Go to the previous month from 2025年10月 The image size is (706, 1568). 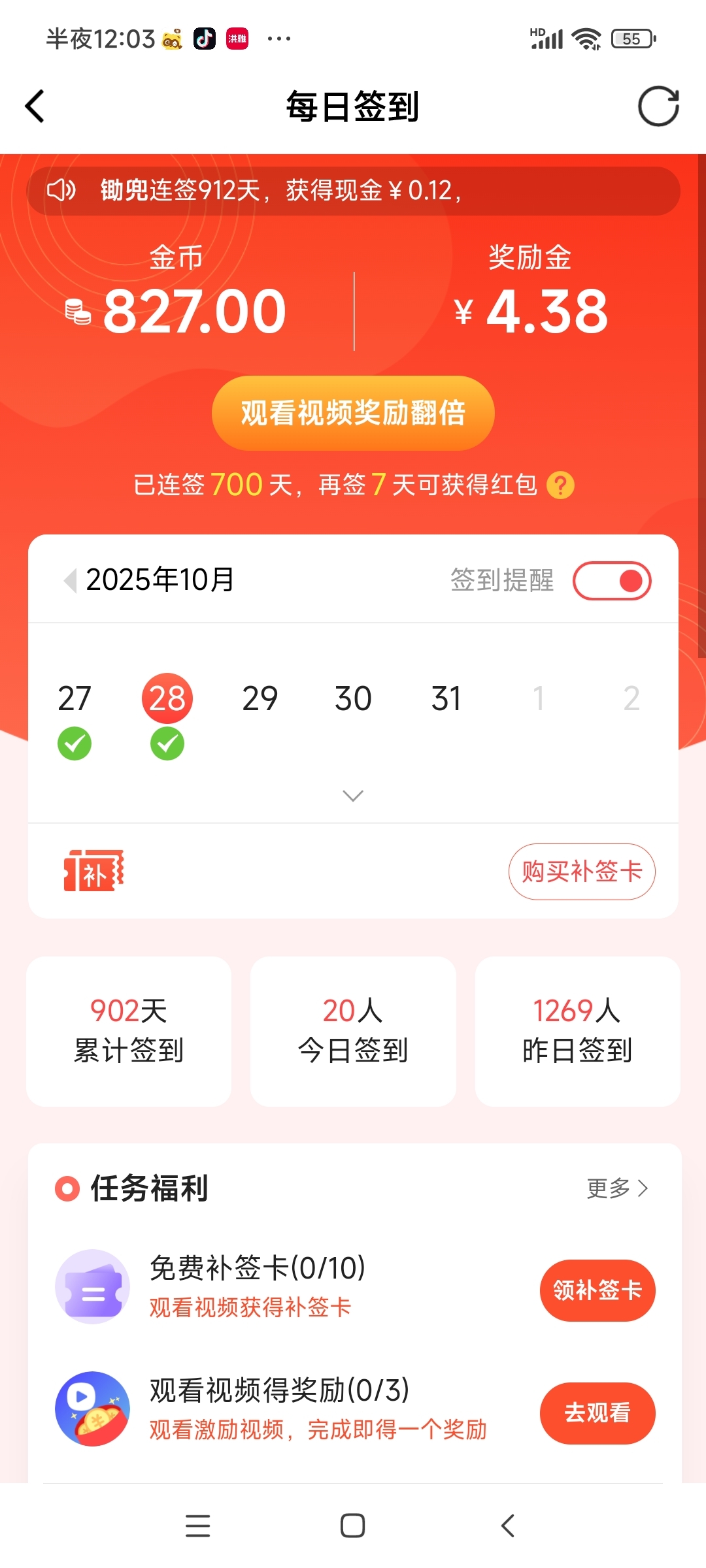click(70, 580)
